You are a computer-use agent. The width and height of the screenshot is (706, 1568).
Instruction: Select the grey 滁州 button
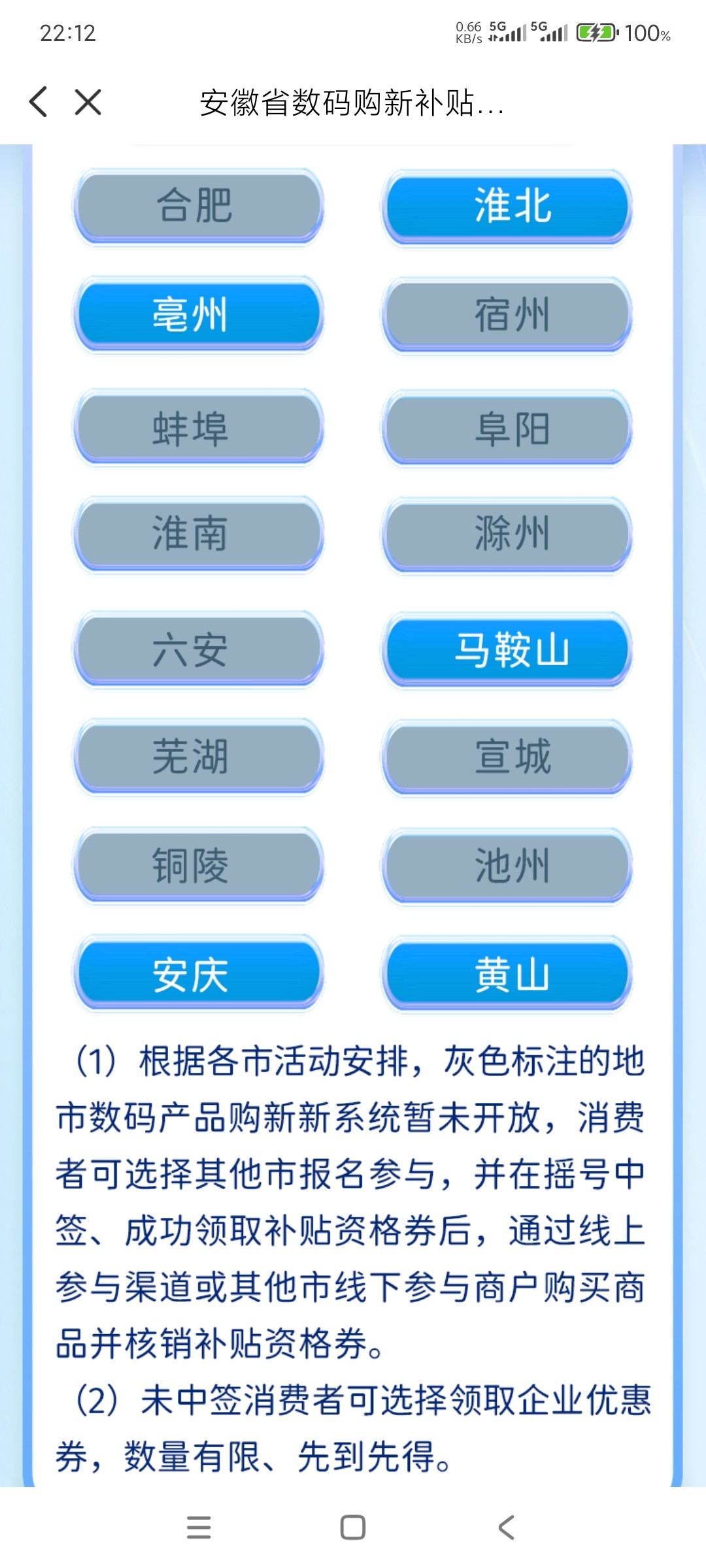coord(507,533)
